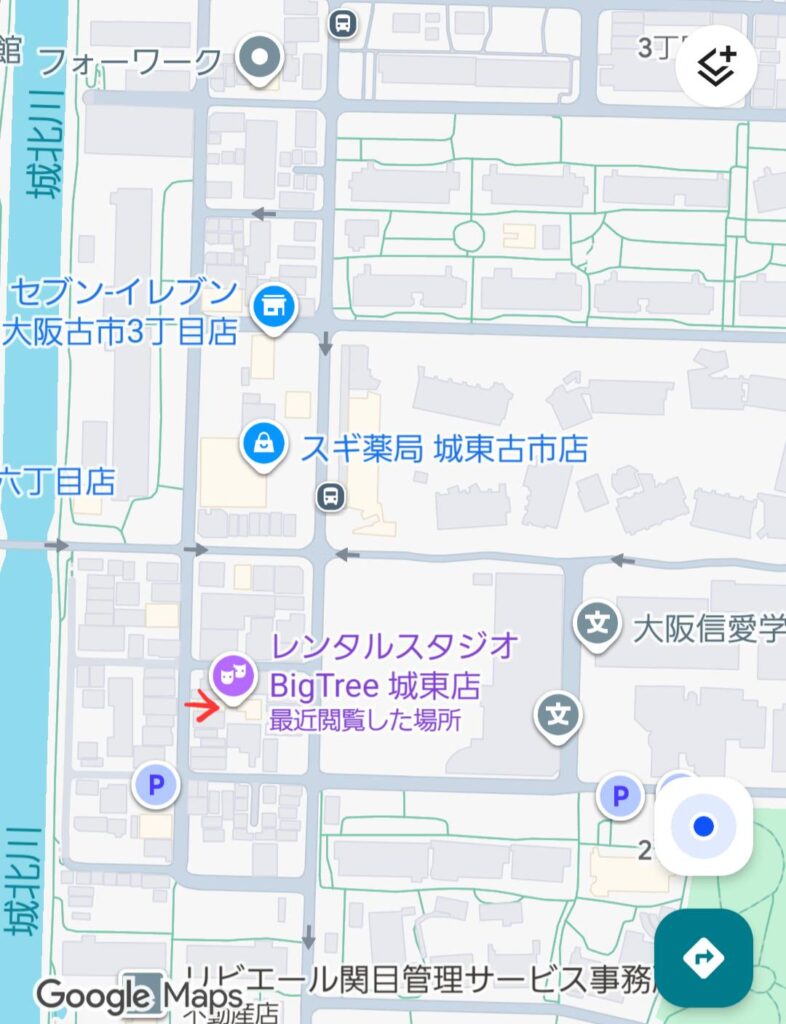Select the フォーワーク place marker

click(260, 59)
